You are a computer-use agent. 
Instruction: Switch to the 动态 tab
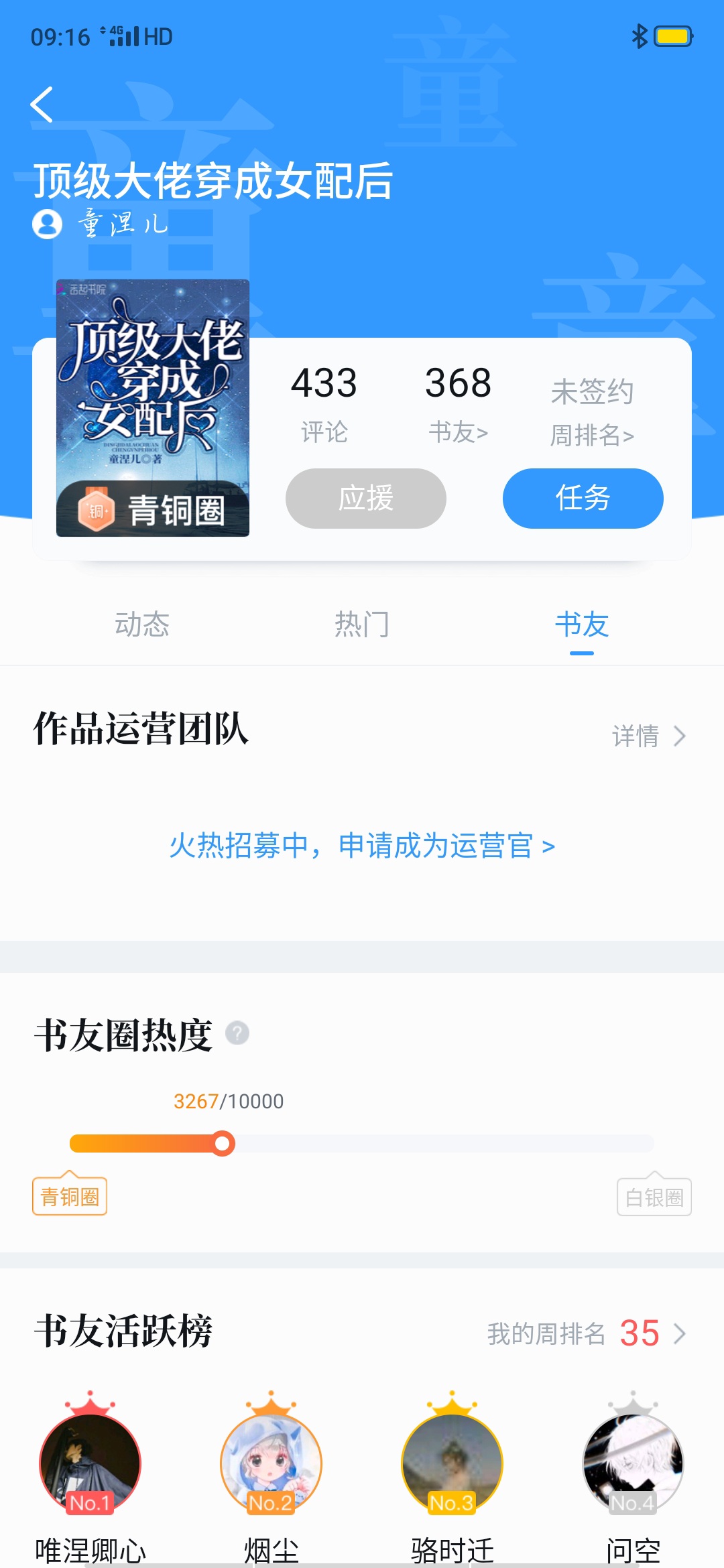coord(142,625)
